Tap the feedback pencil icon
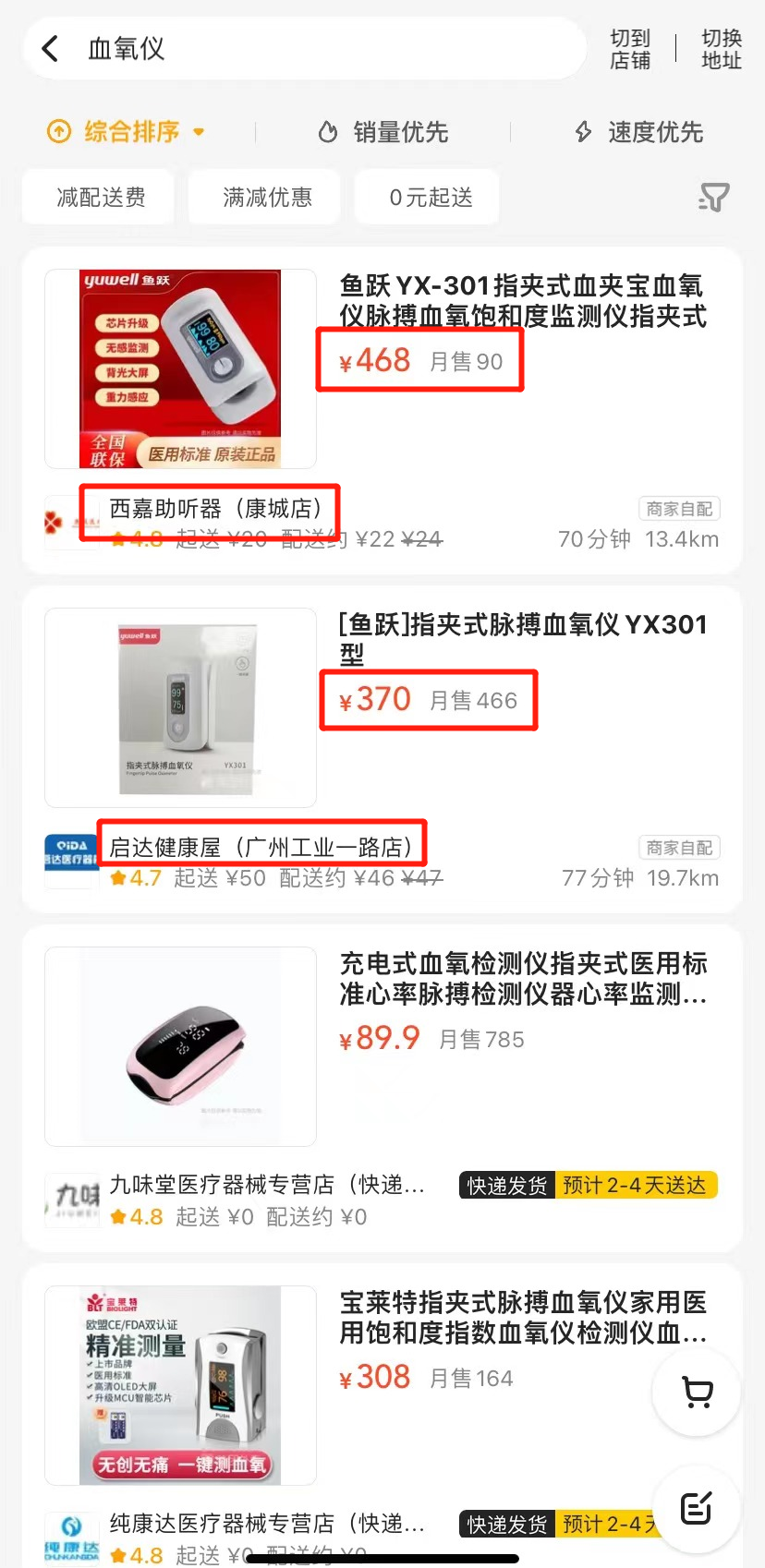The image size is (765, 1568). click(696, 1509)
